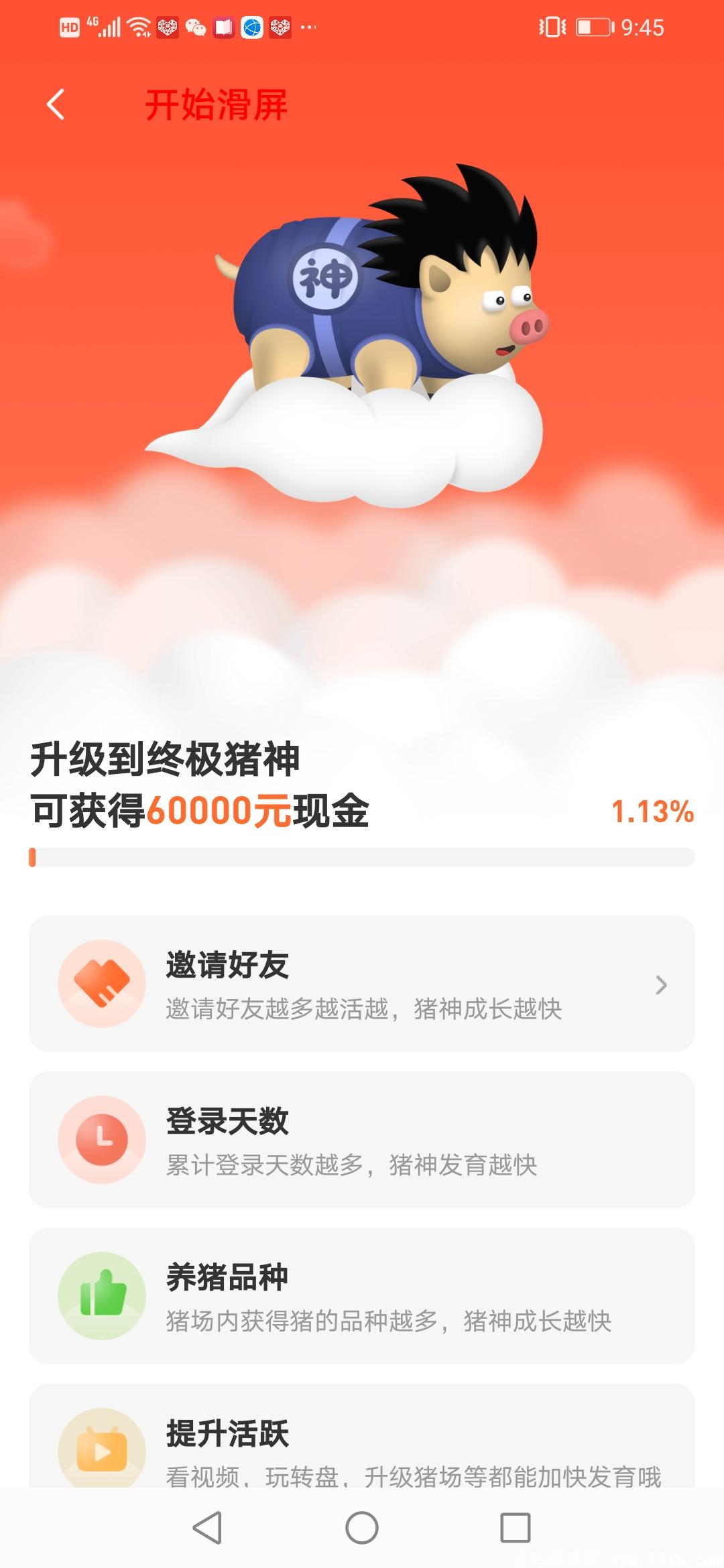Tap the back arrow at top left
The width and height of the screenshot is (724, 1568).
pos(56,104)
